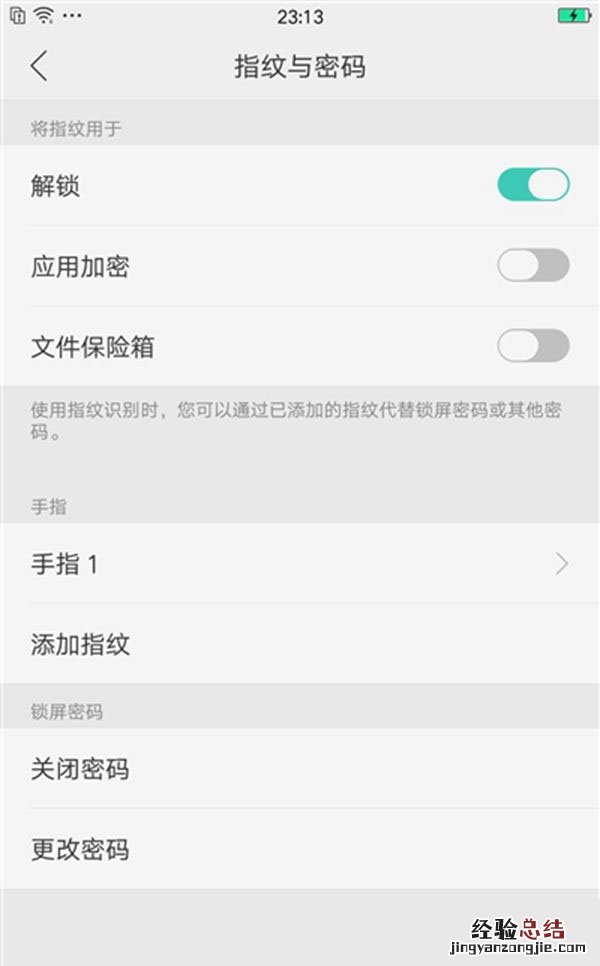The image size is (600, 966).
Task: Turn on 文件保险箱 fingerprint toggle
Action: click(533, 347)
